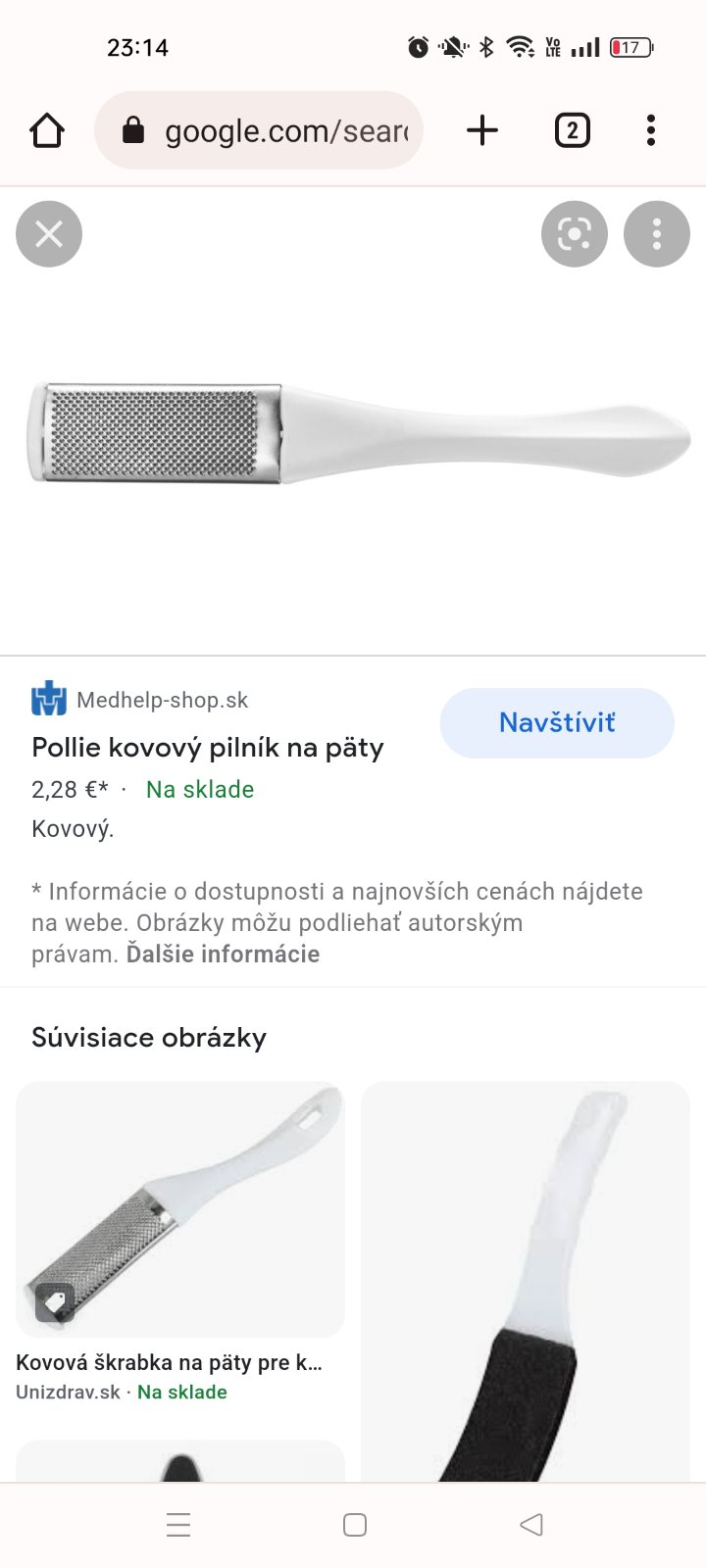Image resolution: width=706 pixels, height=1568 pixels.
Task: Search this image with Google Lens
Action: (x=575, y=234)
